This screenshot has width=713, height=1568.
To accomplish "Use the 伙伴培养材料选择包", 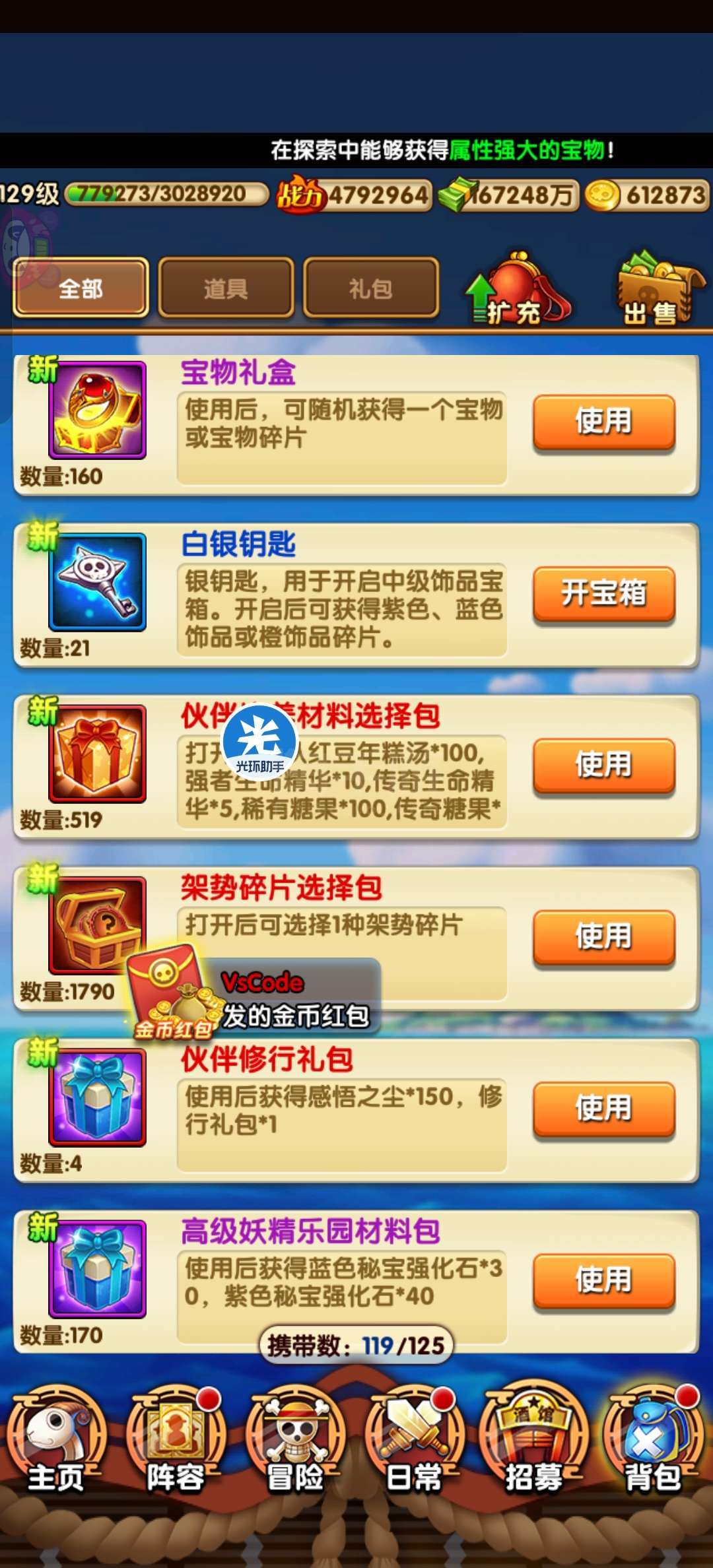I will click(603, 765).
